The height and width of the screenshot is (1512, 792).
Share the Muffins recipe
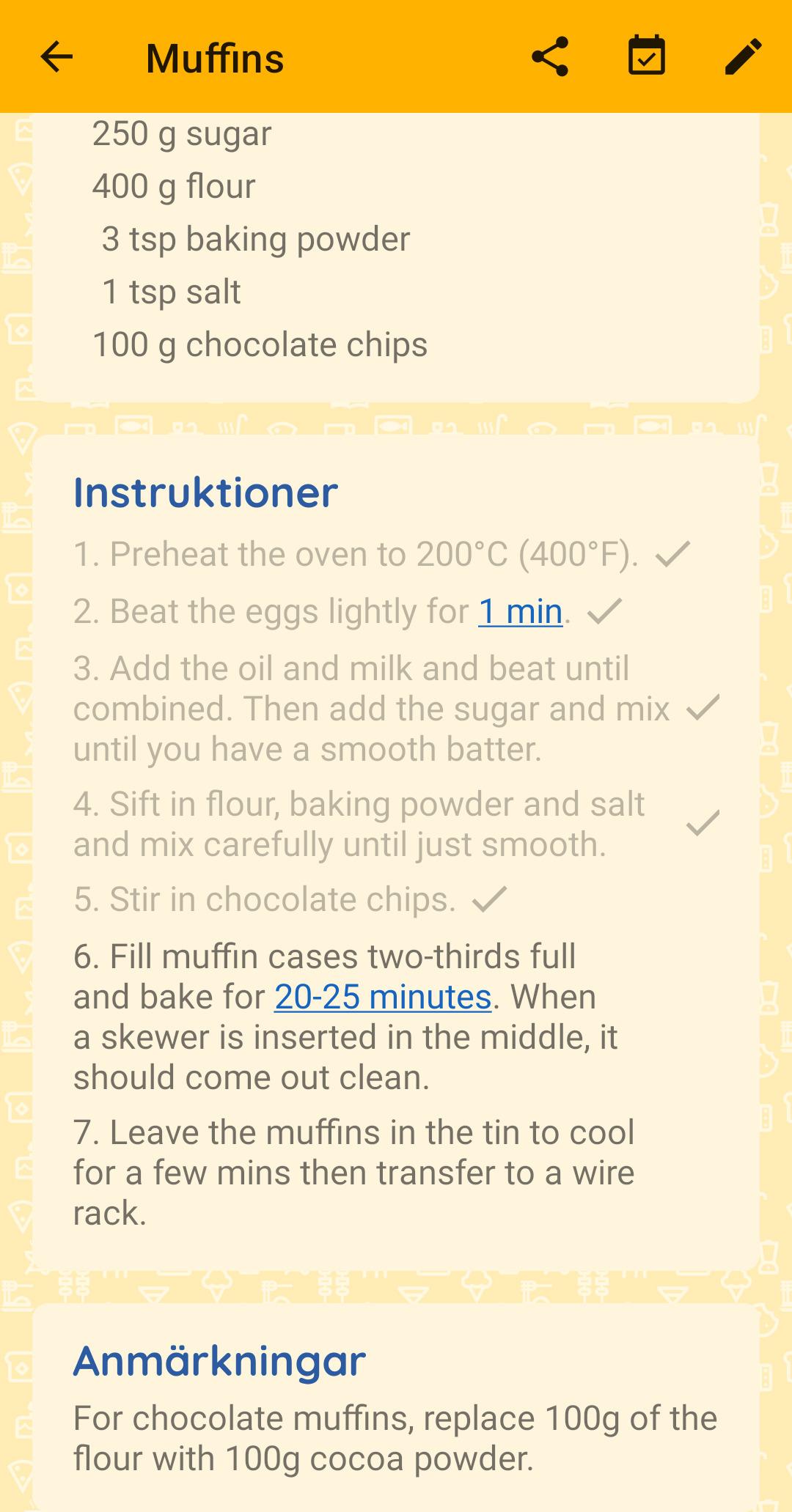tap(550, 57)
